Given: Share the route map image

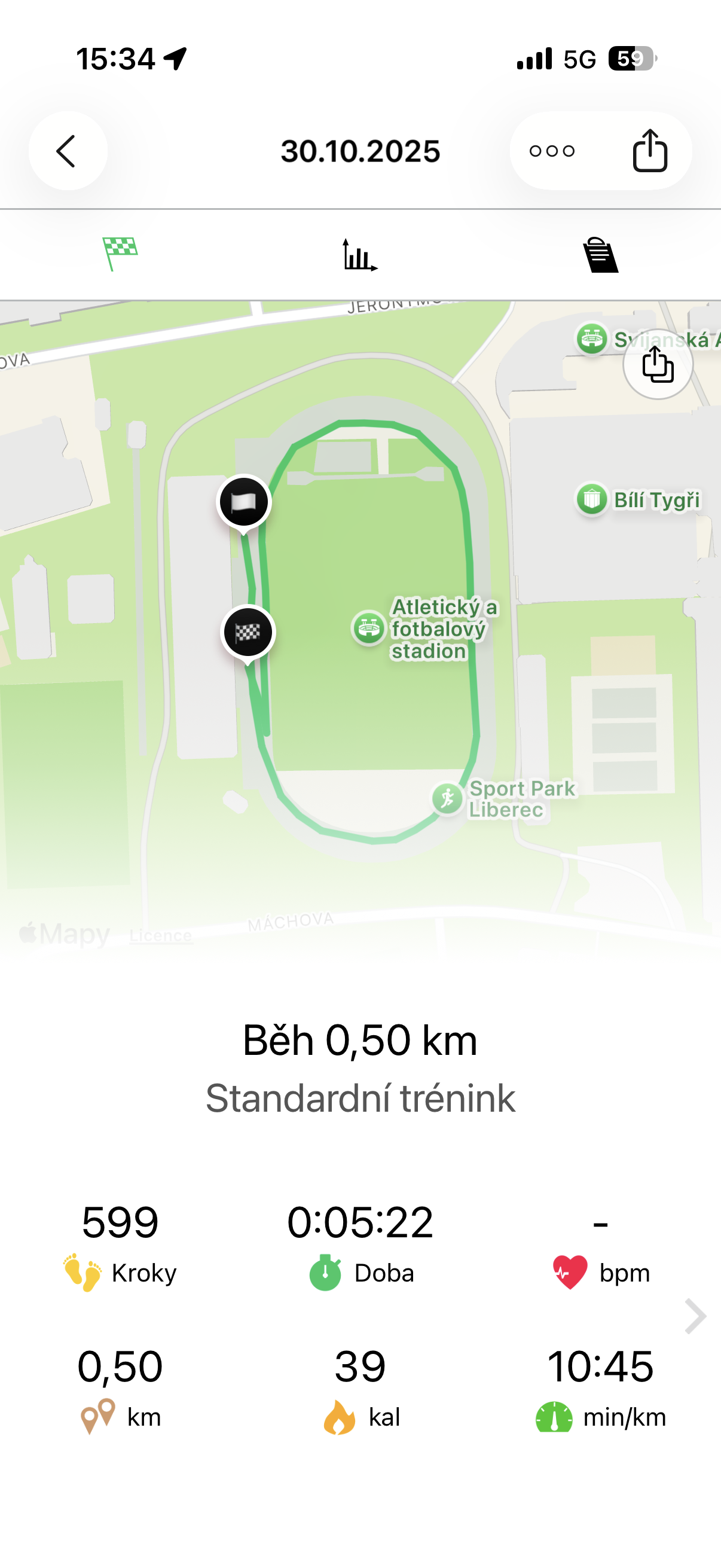Looking at the screenshot, I should click(x=658, y=365).
